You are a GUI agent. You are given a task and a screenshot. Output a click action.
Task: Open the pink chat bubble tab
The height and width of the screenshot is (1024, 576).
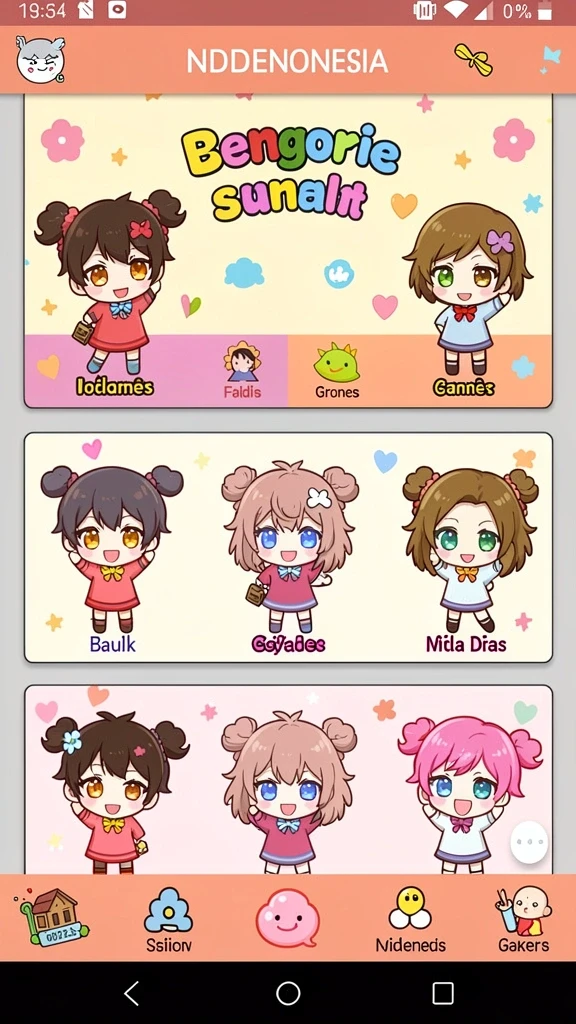(287, 918)
